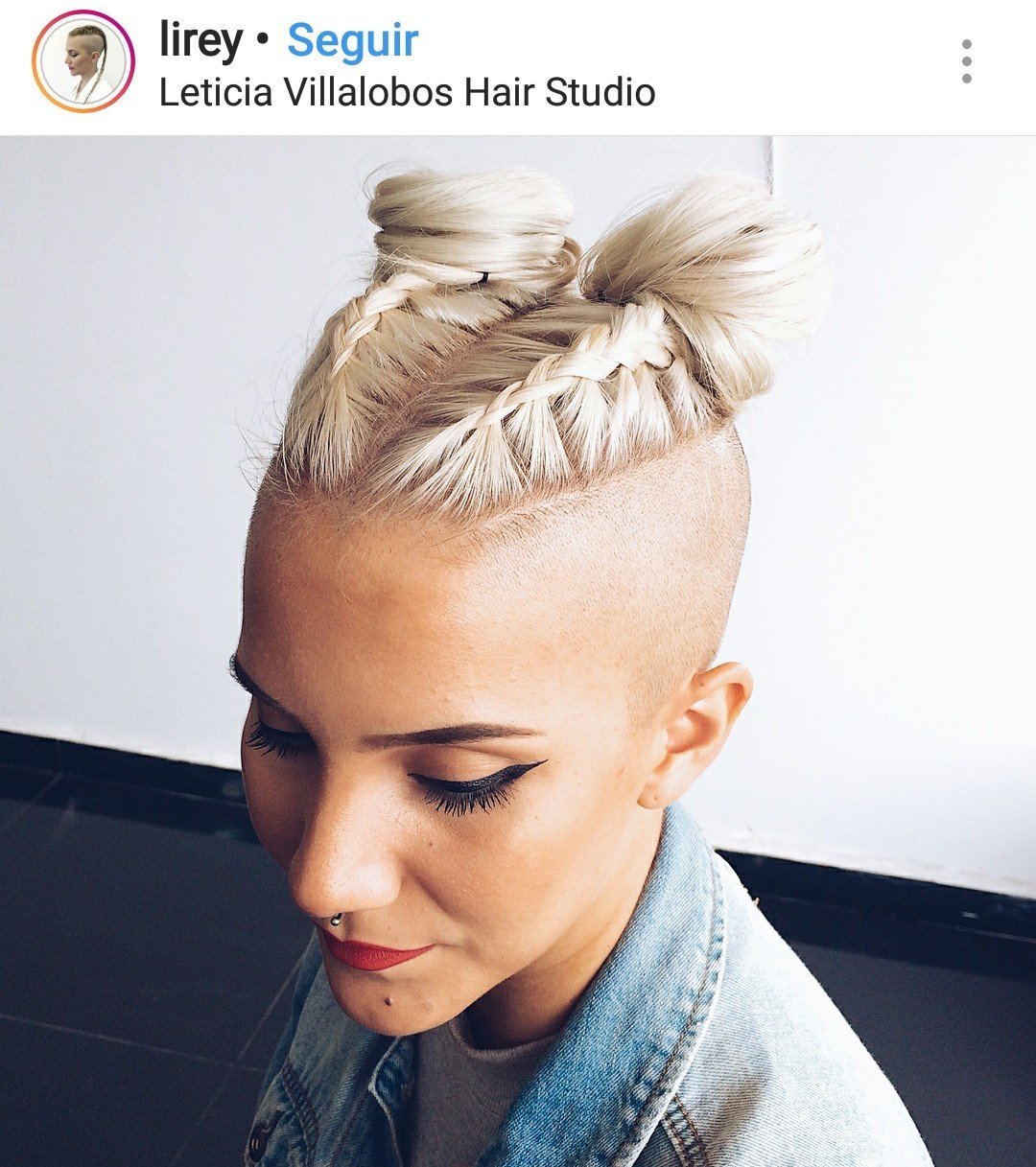Open lirey's story from the profile picture
1036x1167 pixels.
[83, 62]
